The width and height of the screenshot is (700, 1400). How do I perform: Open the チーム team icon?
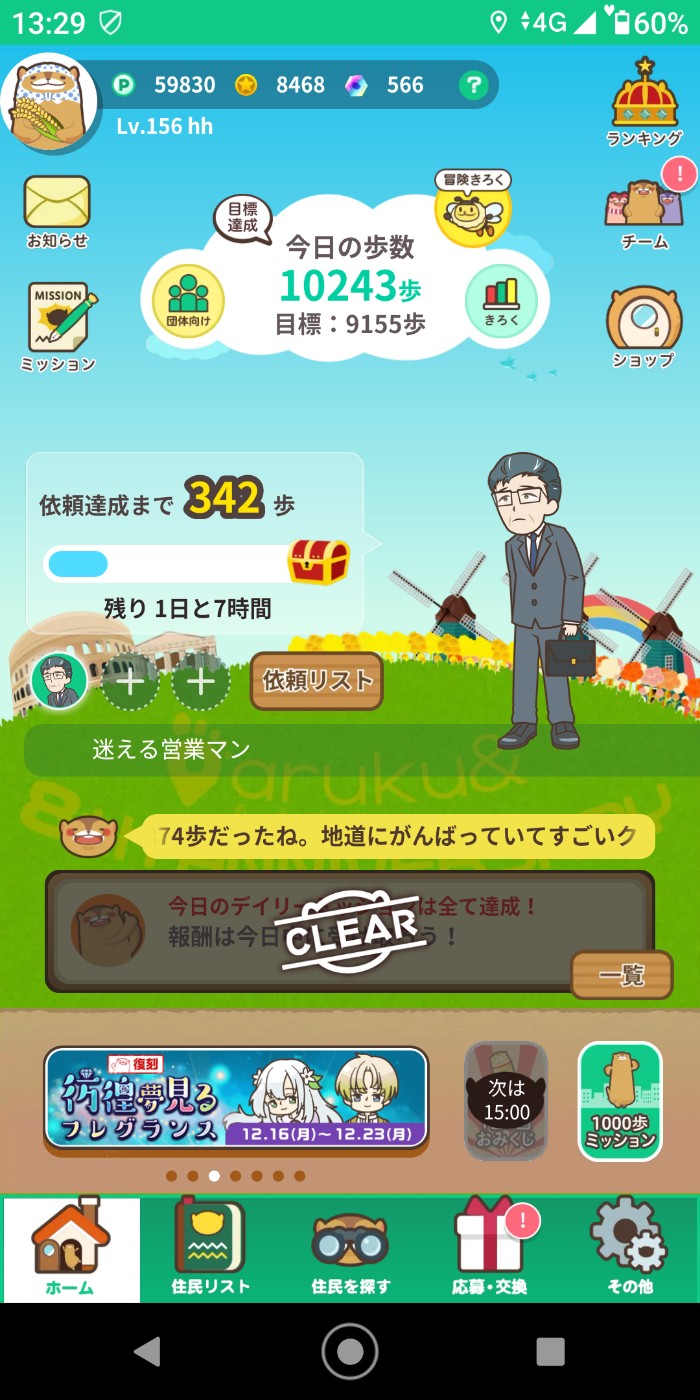click(x=644, y=212)
